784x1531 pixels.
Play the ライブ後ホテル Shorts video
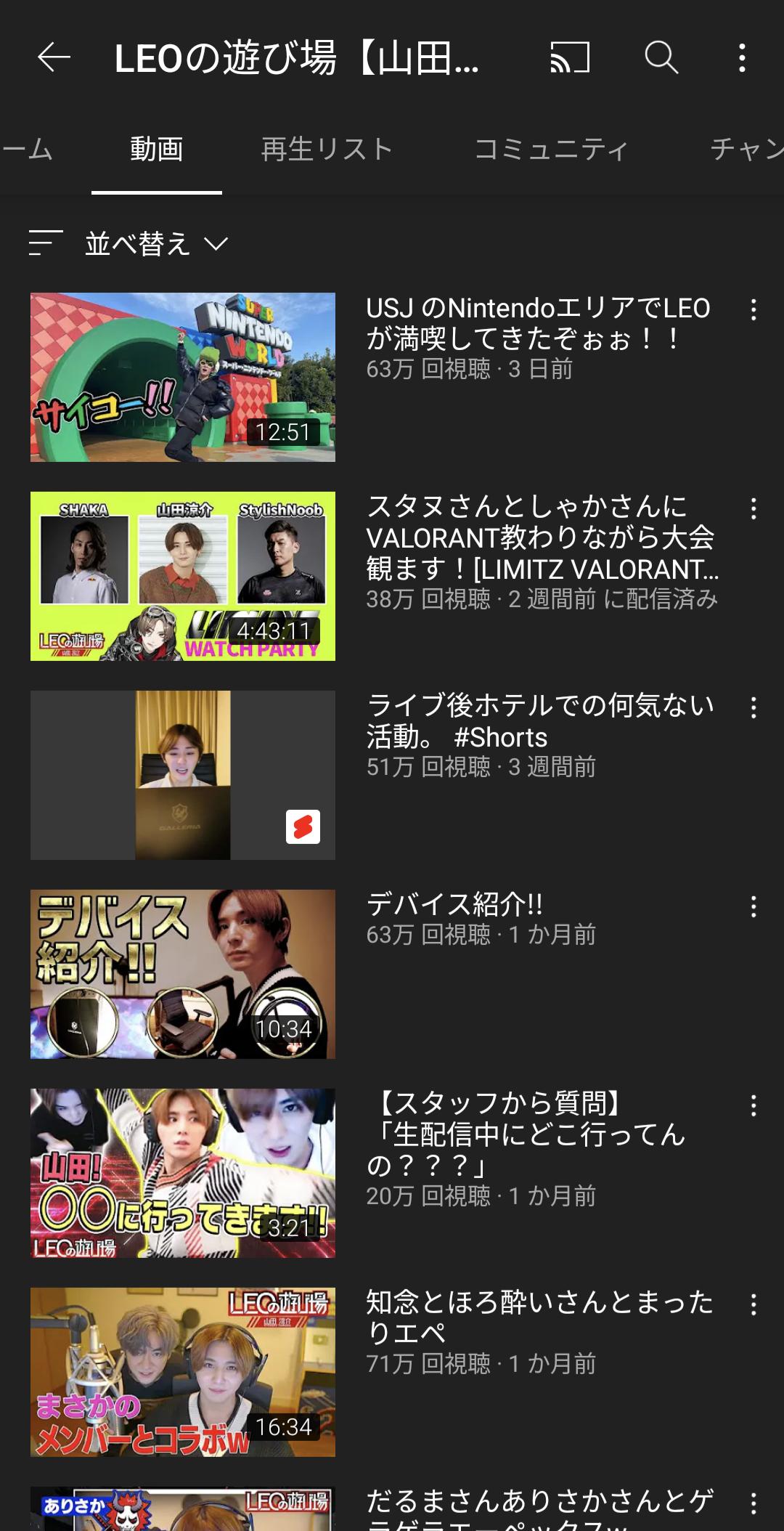tap(183, 775)
